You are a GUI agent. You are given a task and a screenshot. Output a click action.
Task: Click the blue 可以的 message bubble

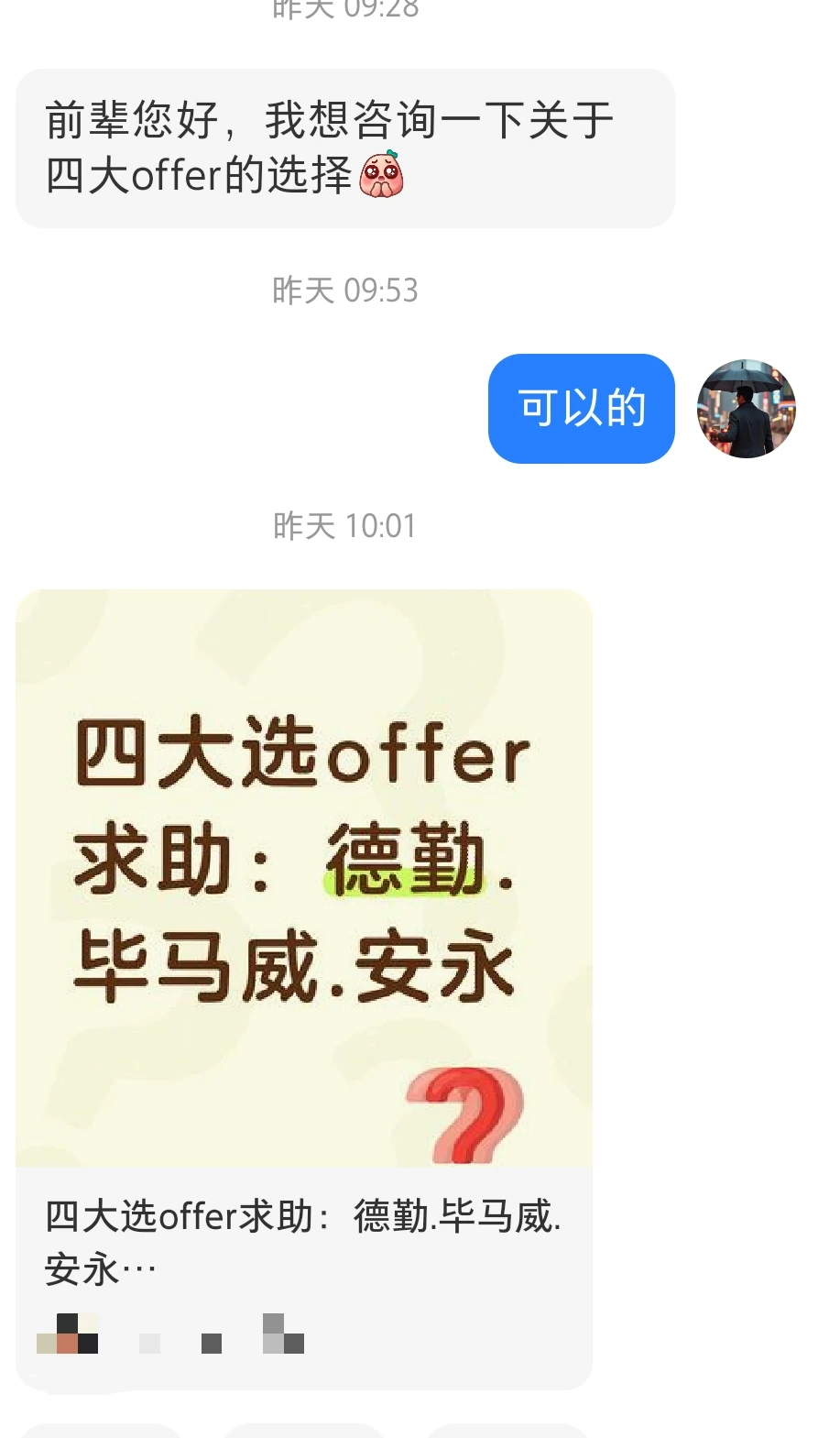[581, 409]
